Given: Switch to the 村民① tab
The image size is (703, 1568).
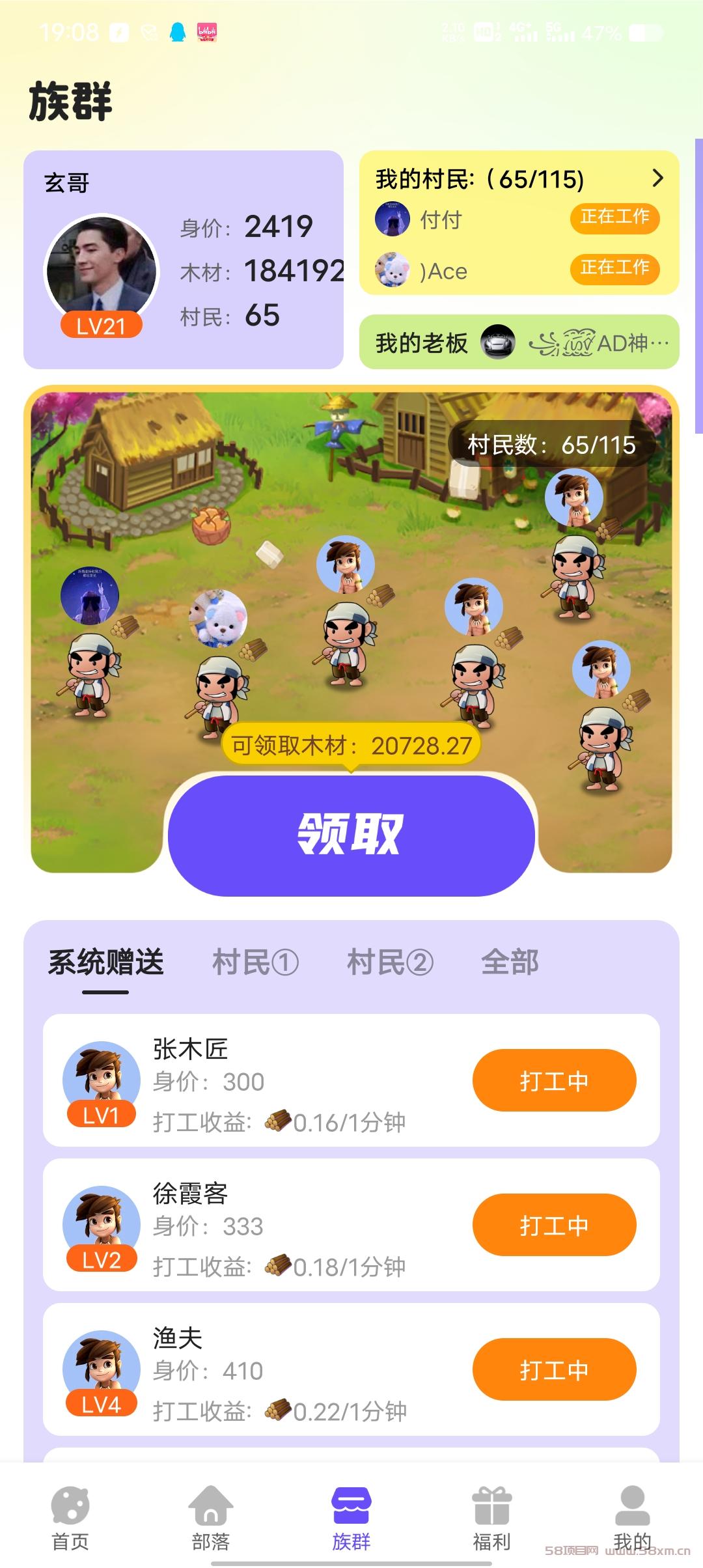Looking at the screenshot, I should [x=255, y=962].
